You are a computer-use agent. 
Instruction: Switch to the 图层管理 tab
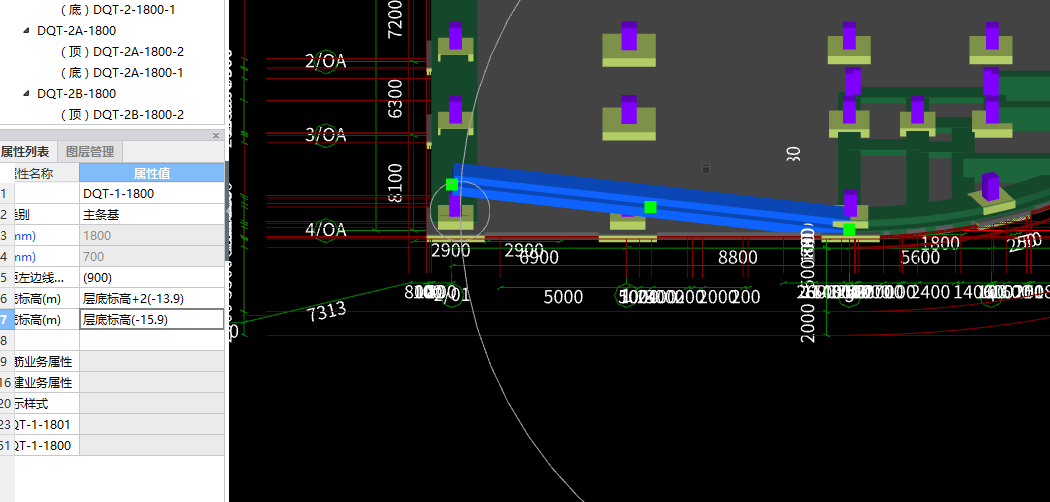(x=89, y=152)
